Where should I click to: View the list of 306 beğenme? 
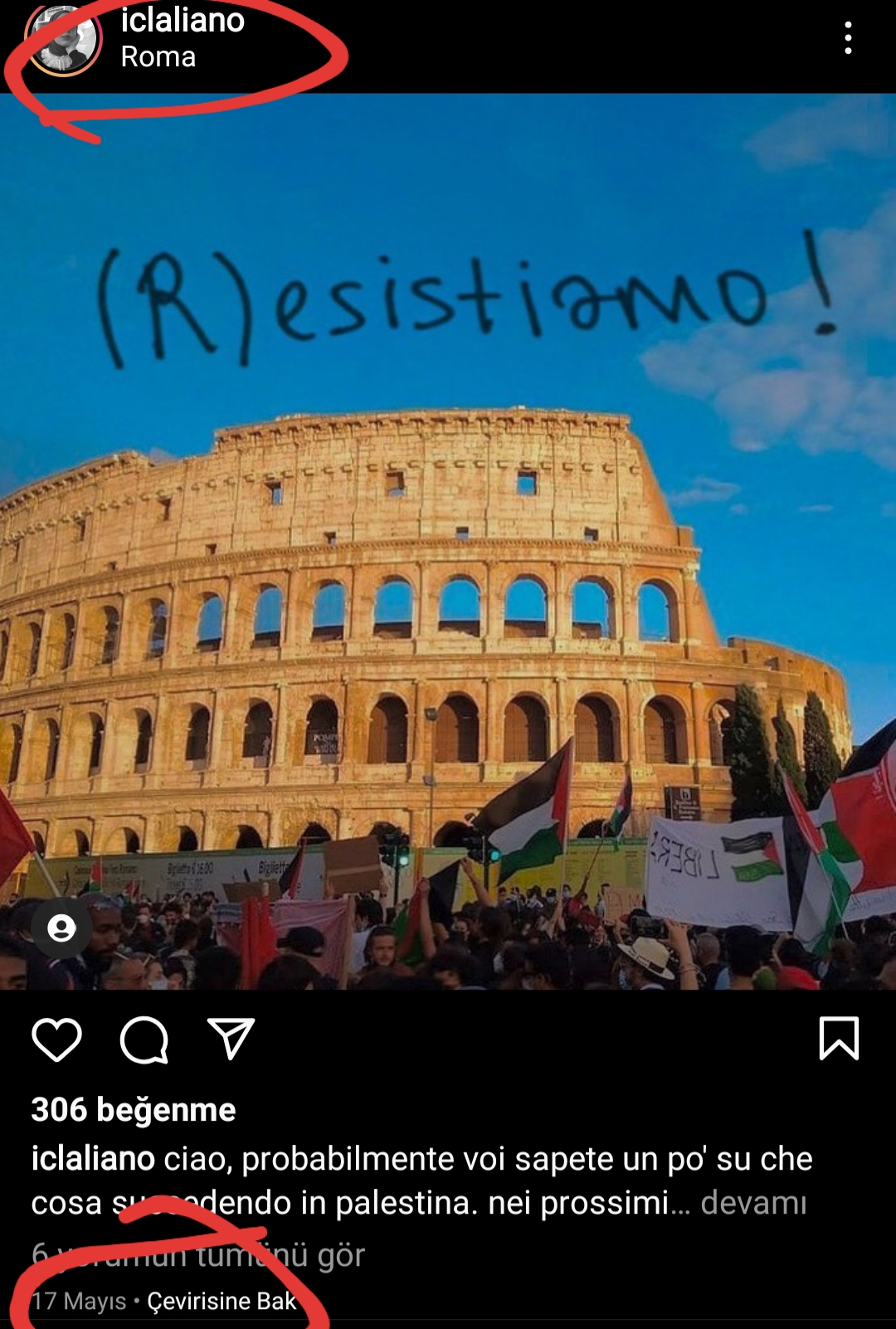click(x=134, y=1110)
